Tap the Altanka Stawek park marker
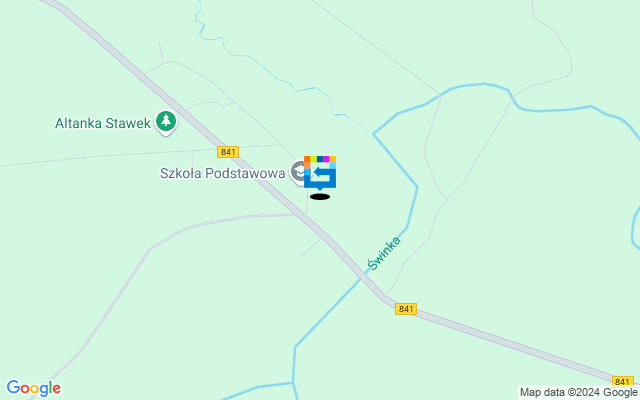640x400 pixels. pos(166,122)
